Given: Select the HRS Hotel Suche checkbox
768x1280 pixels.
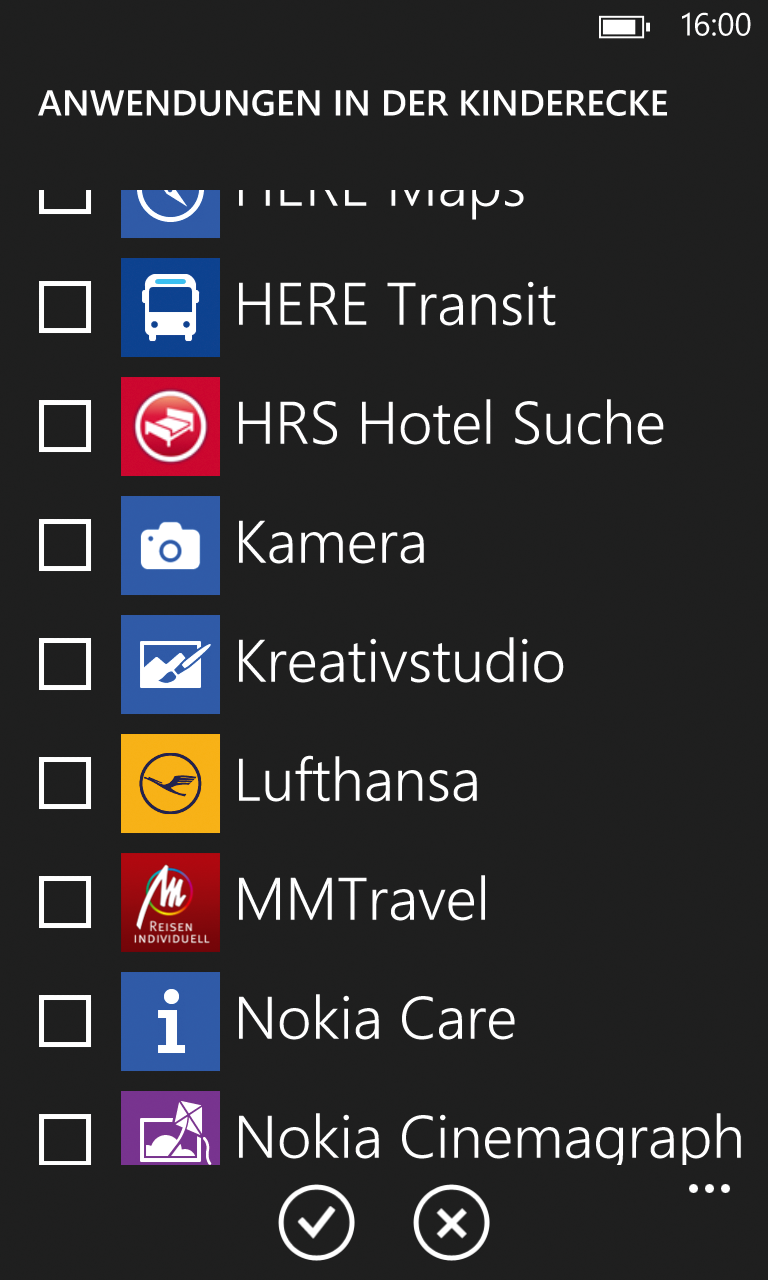Looking at the screenshot, I should [65, 425].
